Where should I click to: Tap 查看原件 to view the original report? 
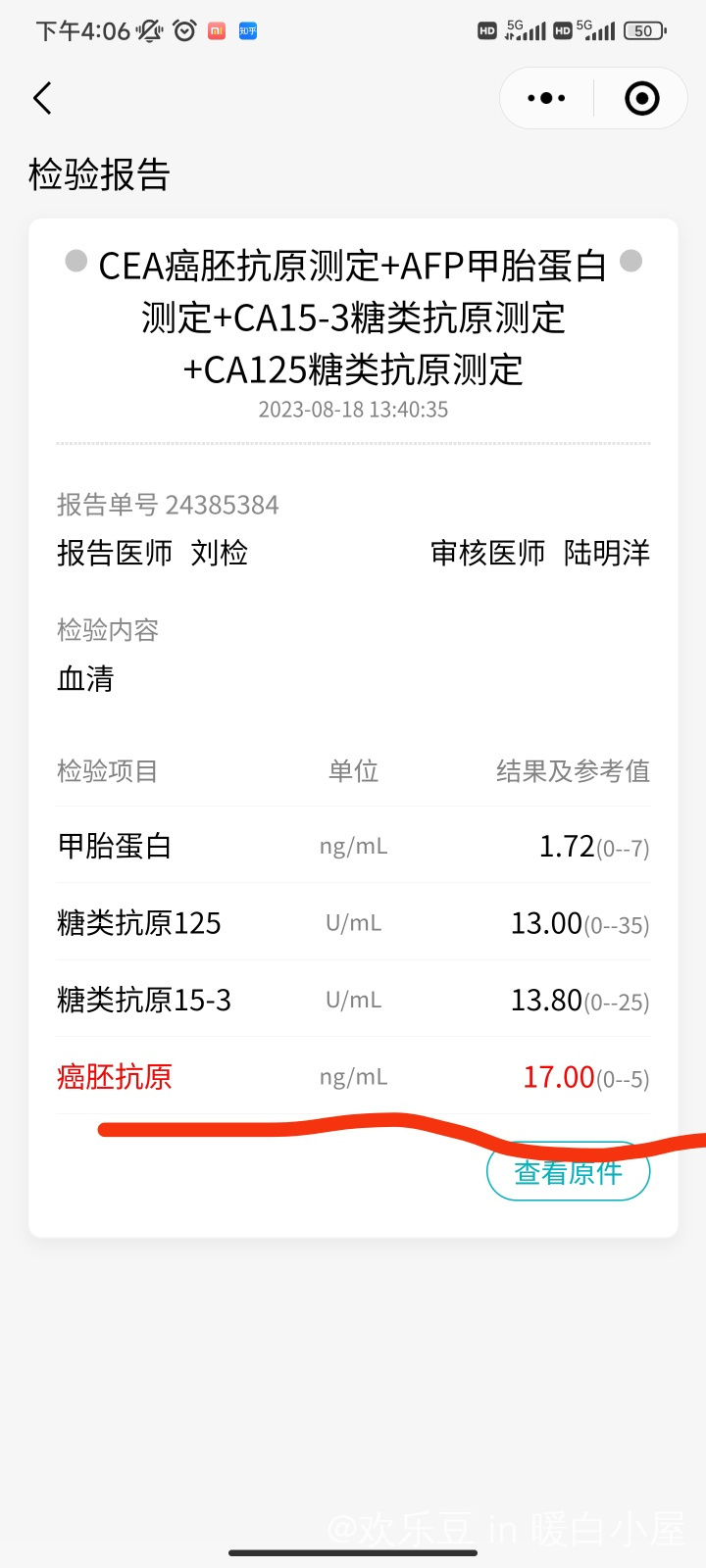[x=569, y=1171]
